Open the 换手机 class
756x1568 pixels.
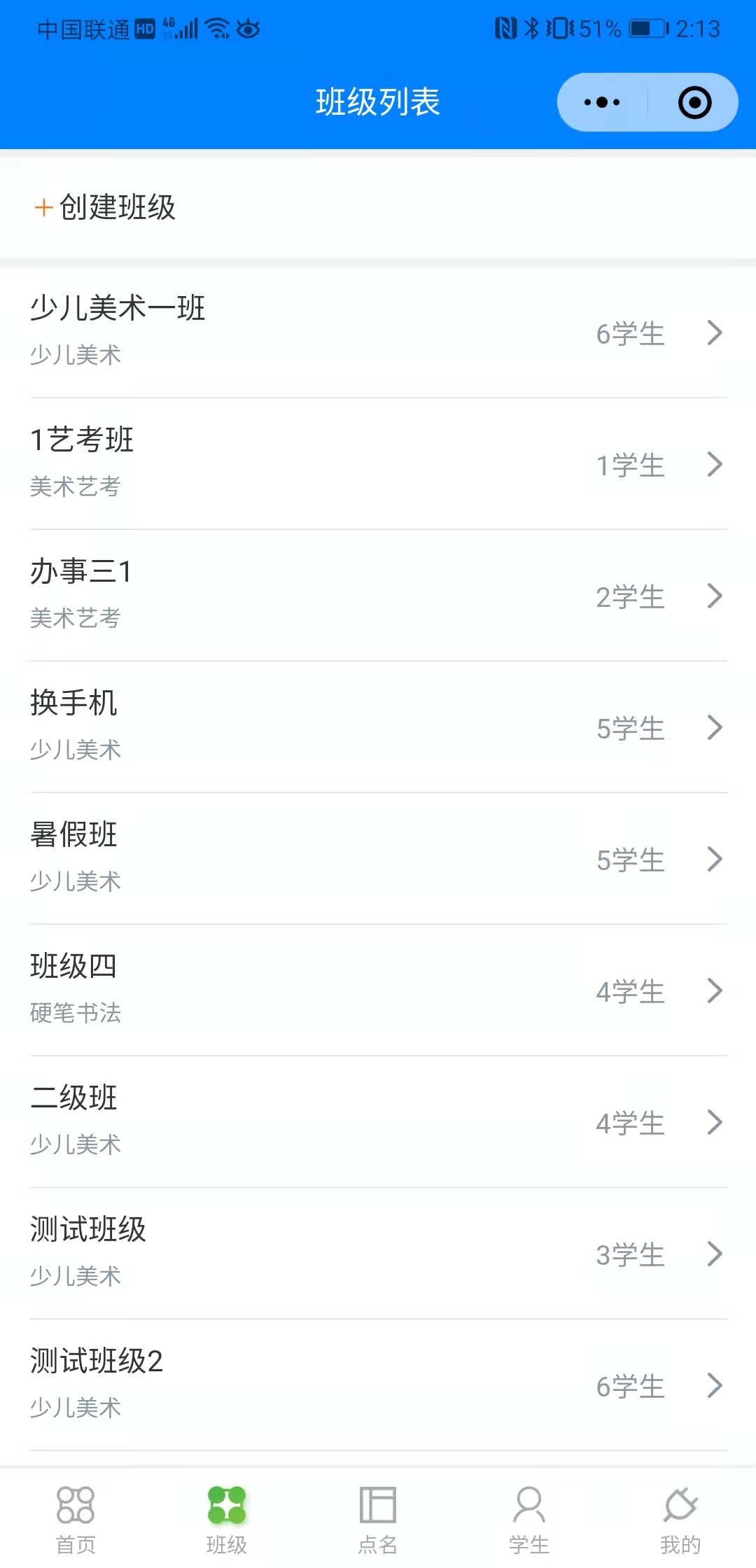(378, 727)
